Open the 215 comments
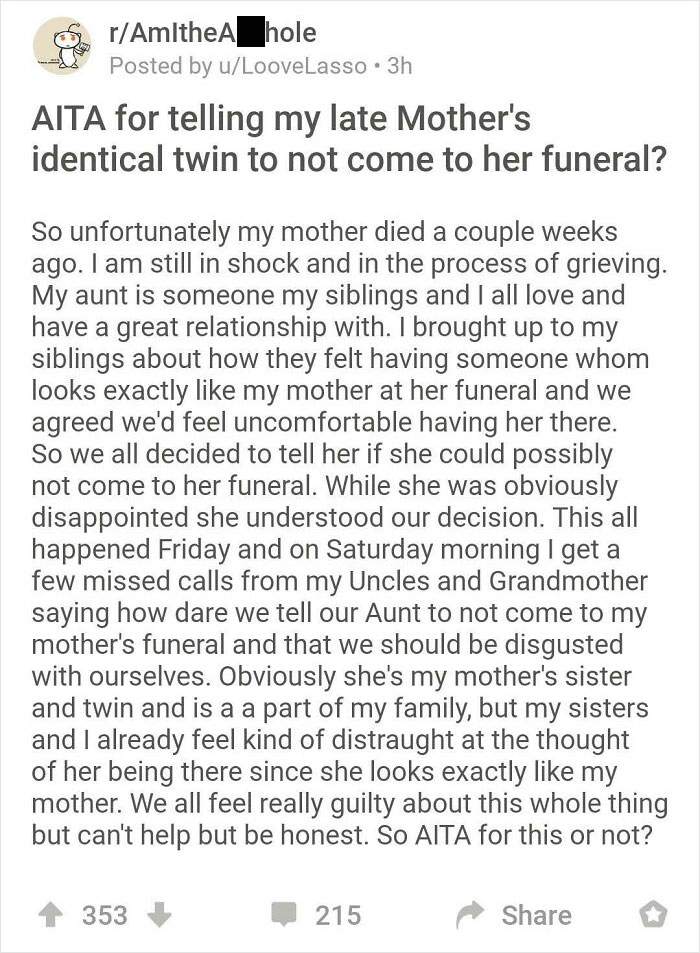700x953 pixels. [x=318, y=914]
